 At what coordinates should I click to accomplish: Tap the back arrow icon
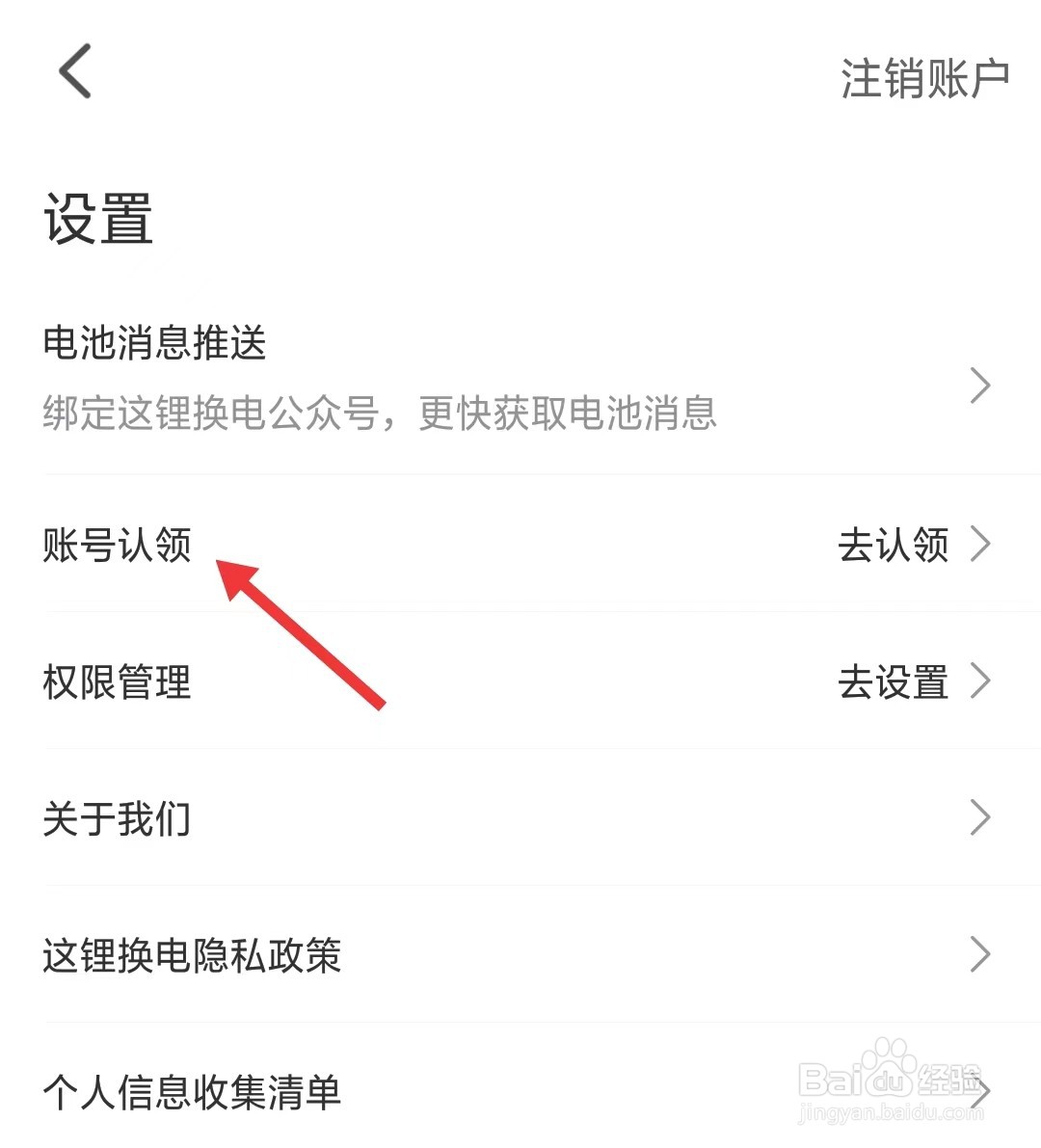75,72
